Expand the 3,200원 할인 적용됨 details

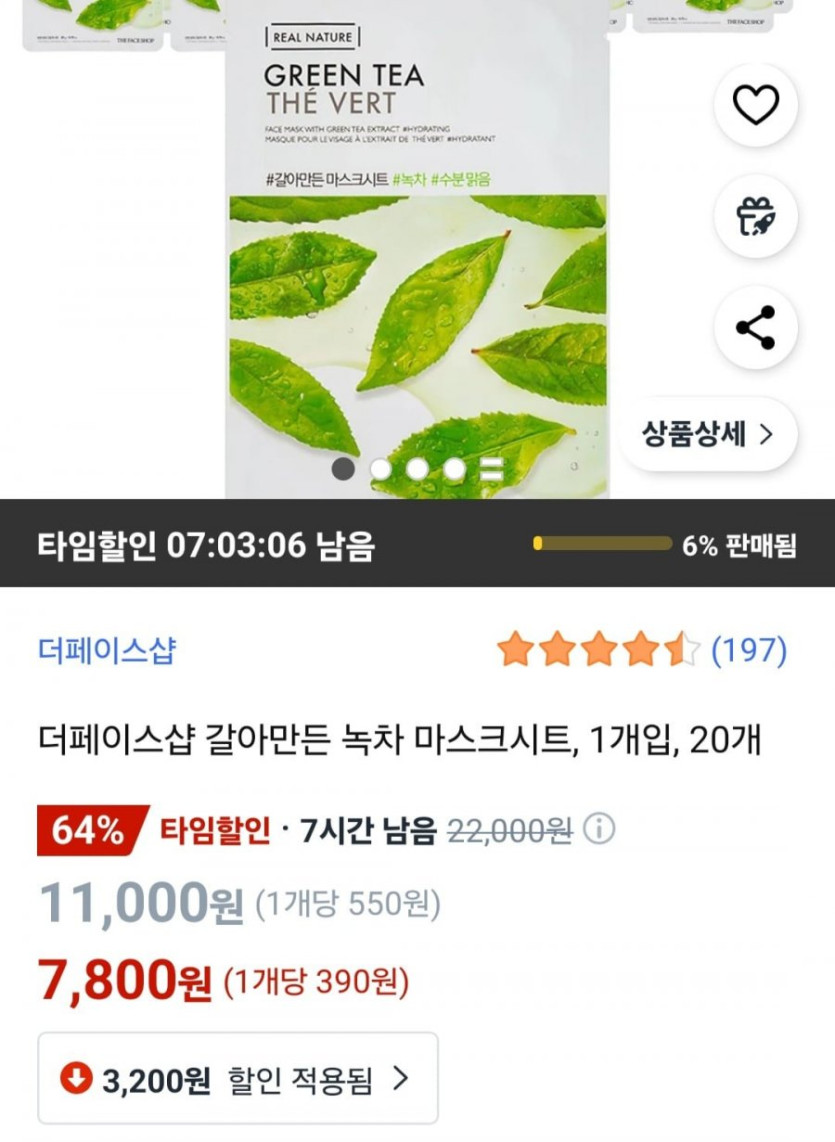[x=238, y=1078]
